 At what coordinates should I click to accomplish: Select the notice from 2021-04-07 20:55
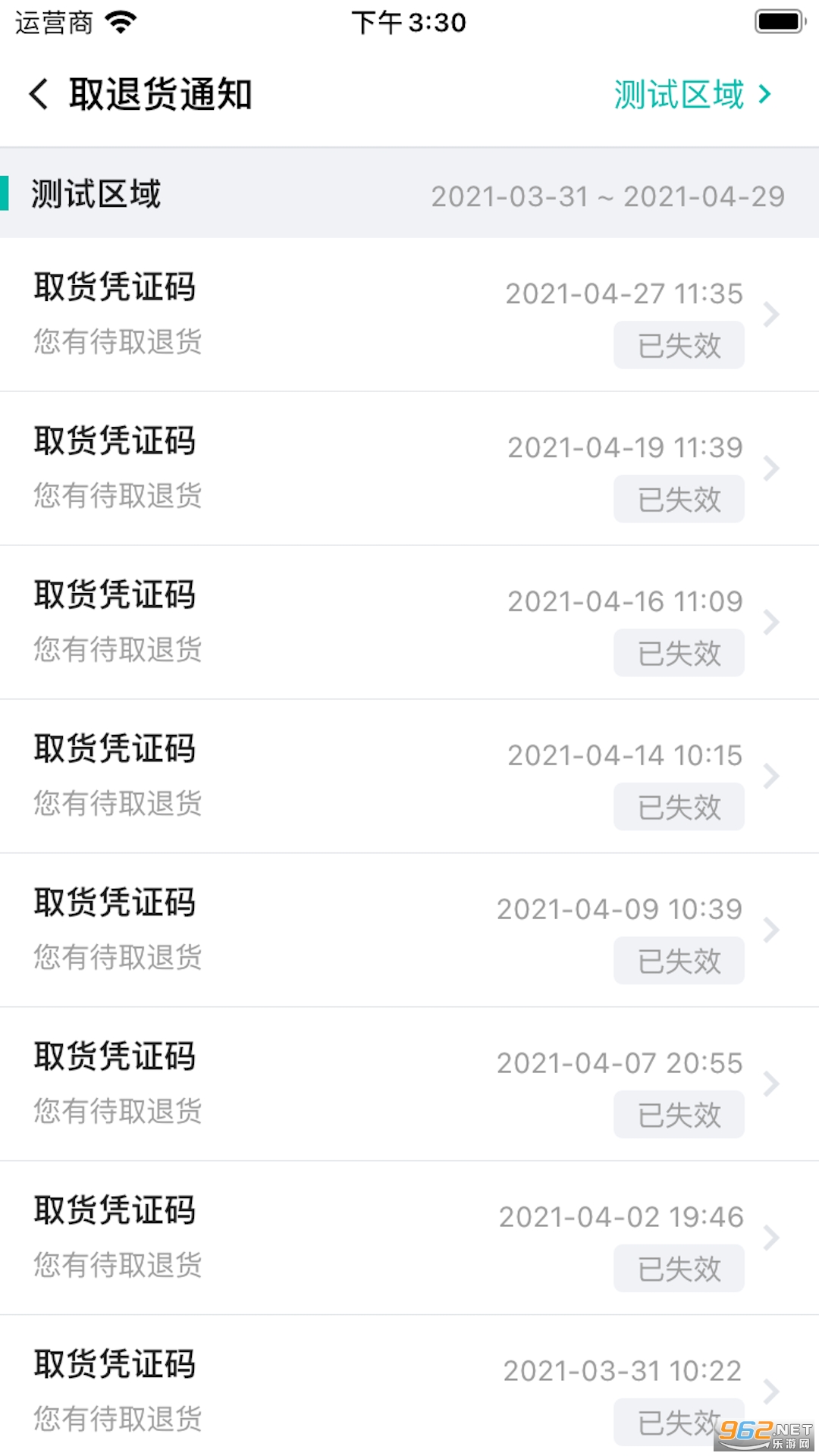coord(409,1084)
